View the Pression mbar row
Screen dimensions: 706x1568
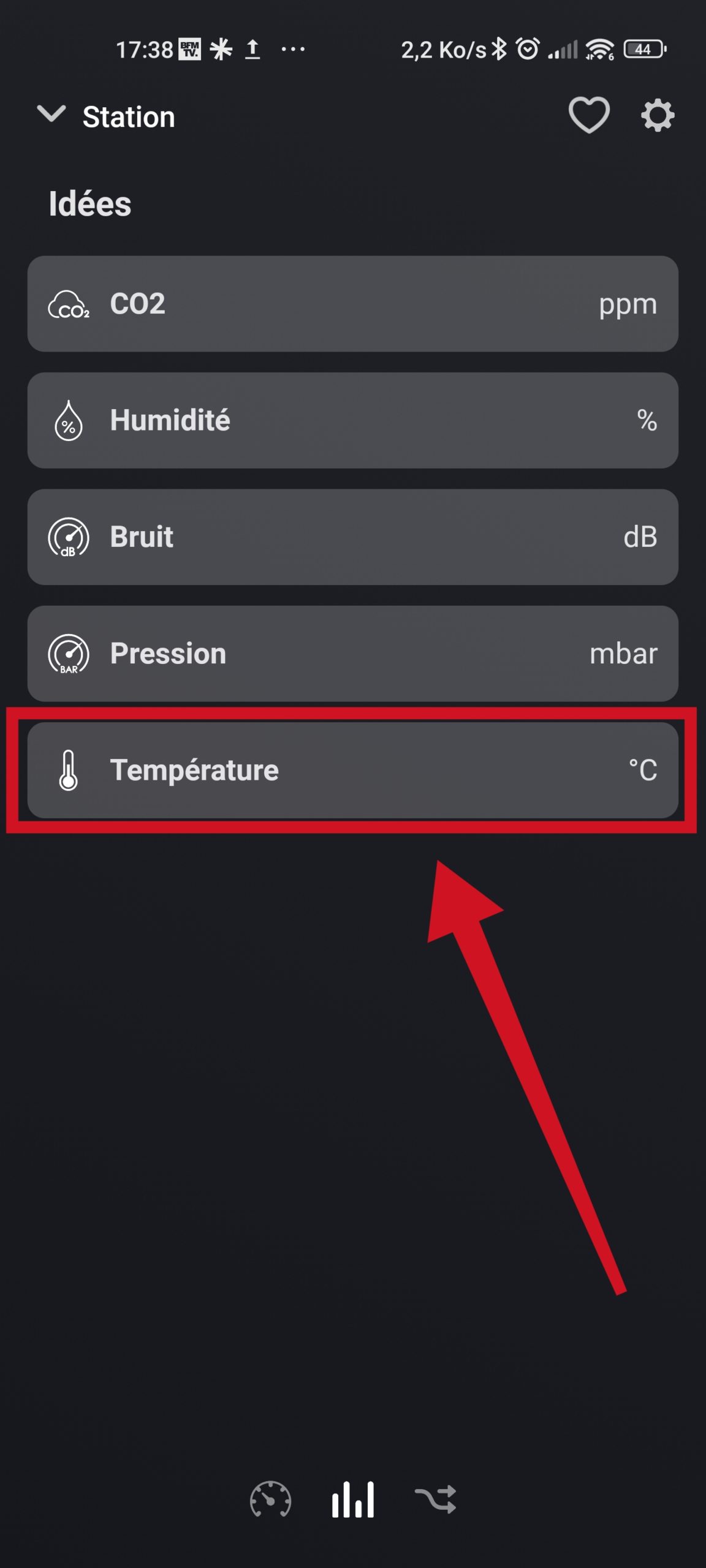click(353, 654)
